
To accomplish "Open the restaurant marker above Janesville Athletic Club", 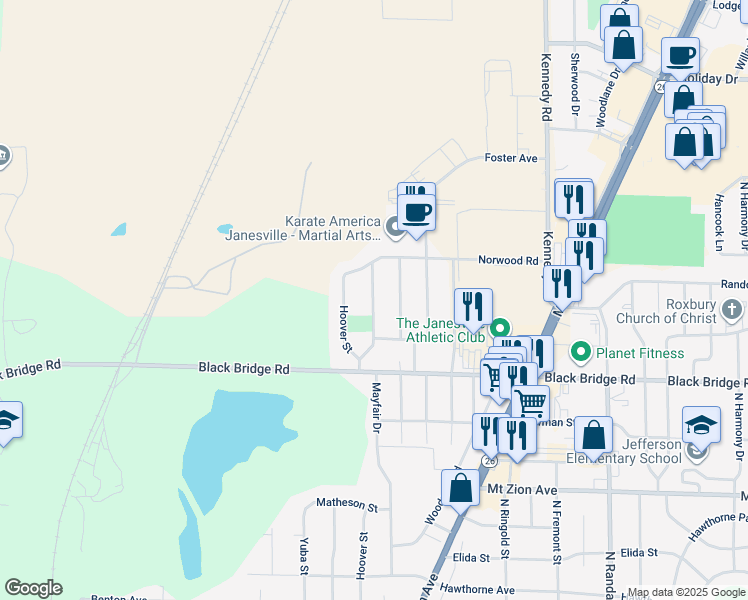I will click(473, 306).
